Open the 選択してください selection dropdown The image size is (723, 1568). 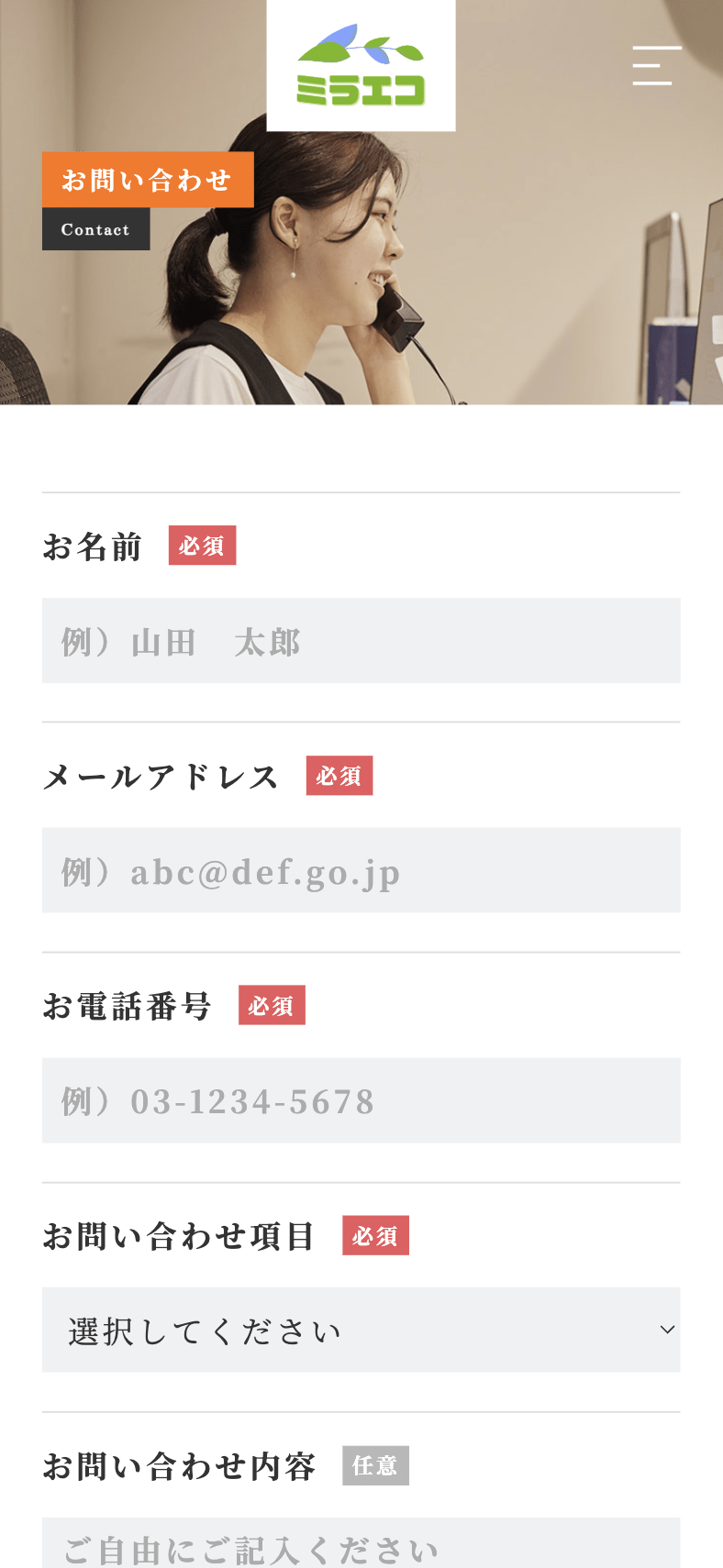pos(361,1330)
